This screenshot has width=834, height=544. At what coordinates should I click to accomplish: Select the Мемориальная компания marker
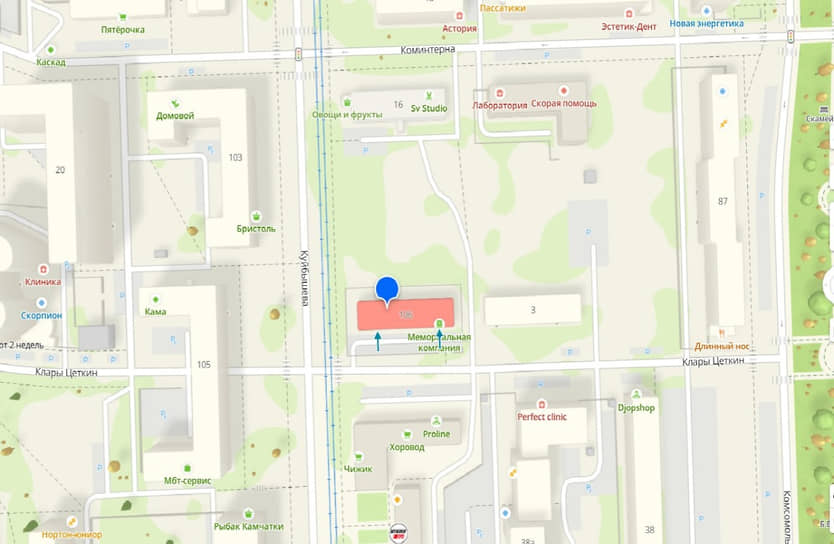[x=439, y=324]
